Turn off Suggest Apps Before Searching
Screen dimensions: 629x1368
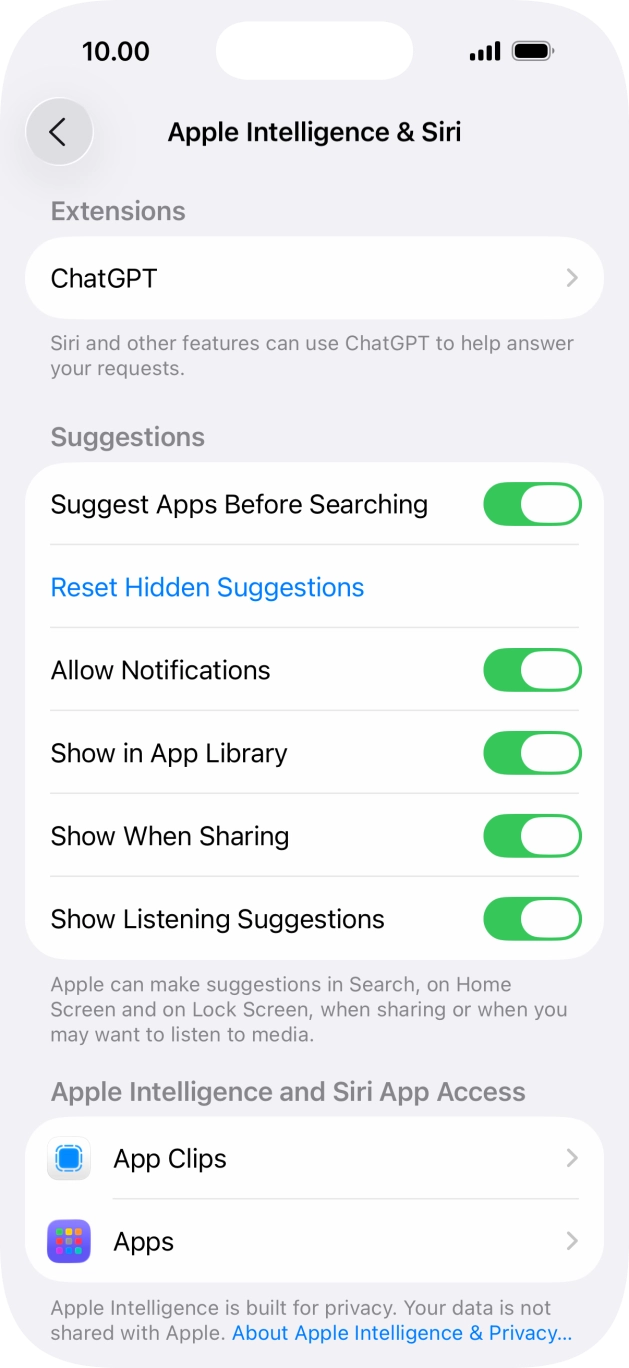532,504
